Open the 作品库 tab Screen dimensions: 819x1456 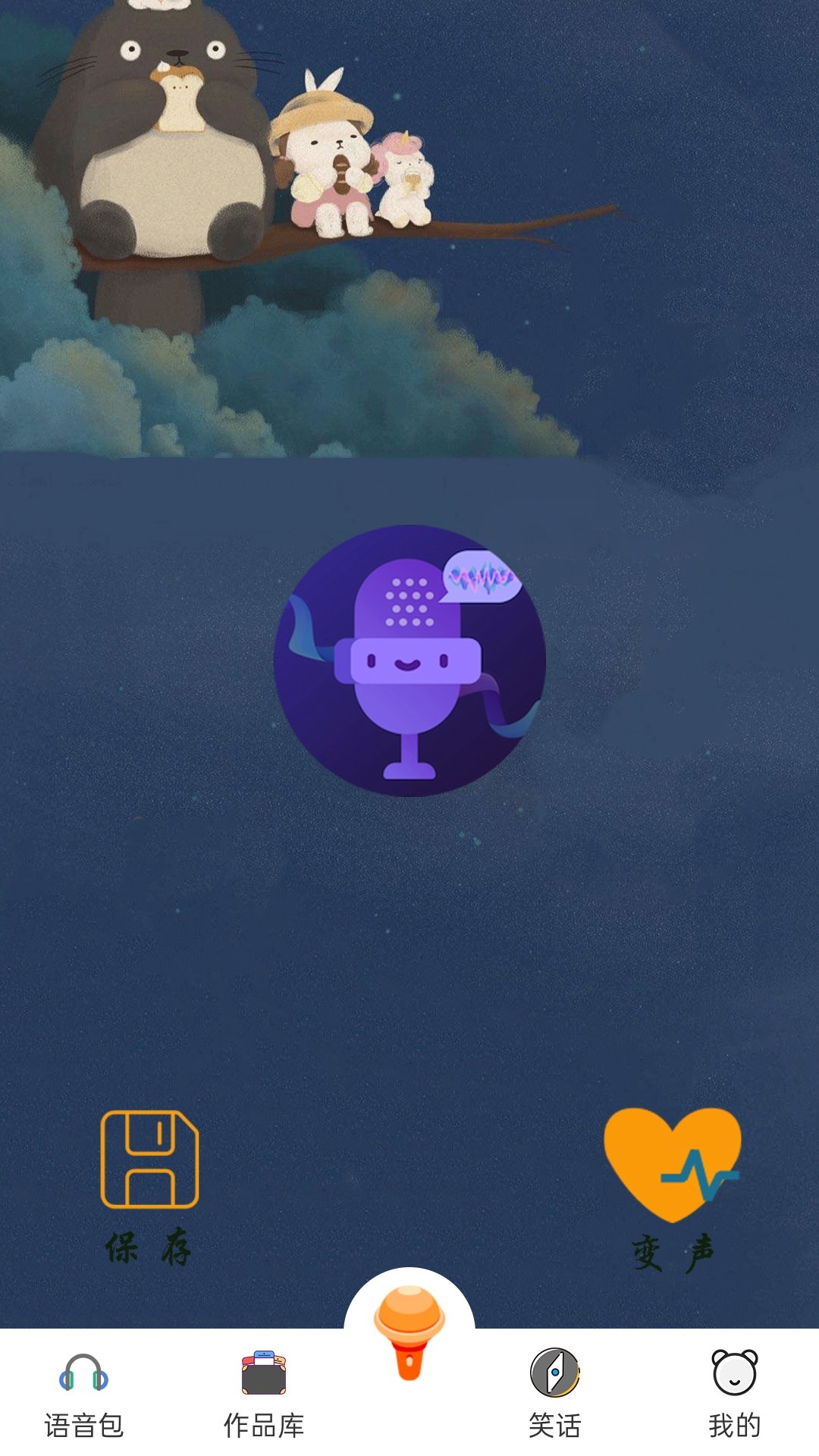click(x=264, y=1395)
